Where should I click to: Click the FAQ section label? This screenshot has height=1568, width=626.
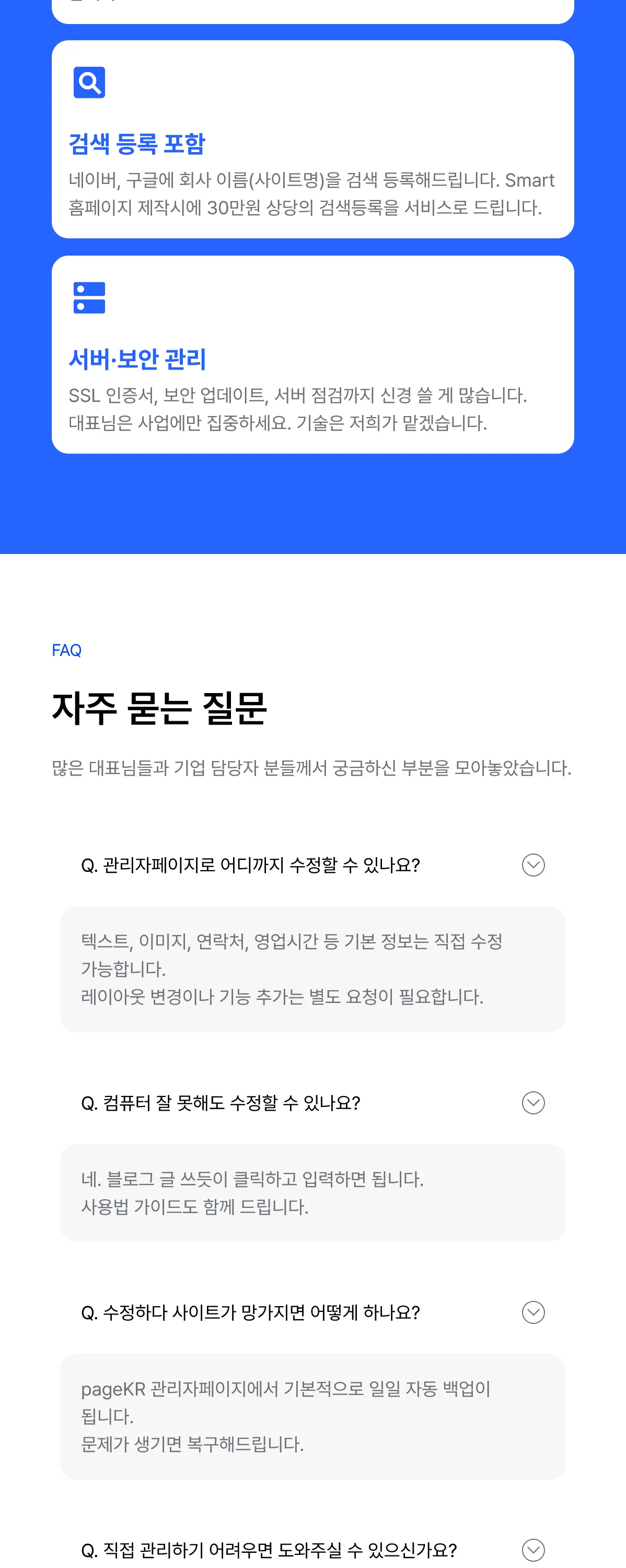tap(67, 650)
